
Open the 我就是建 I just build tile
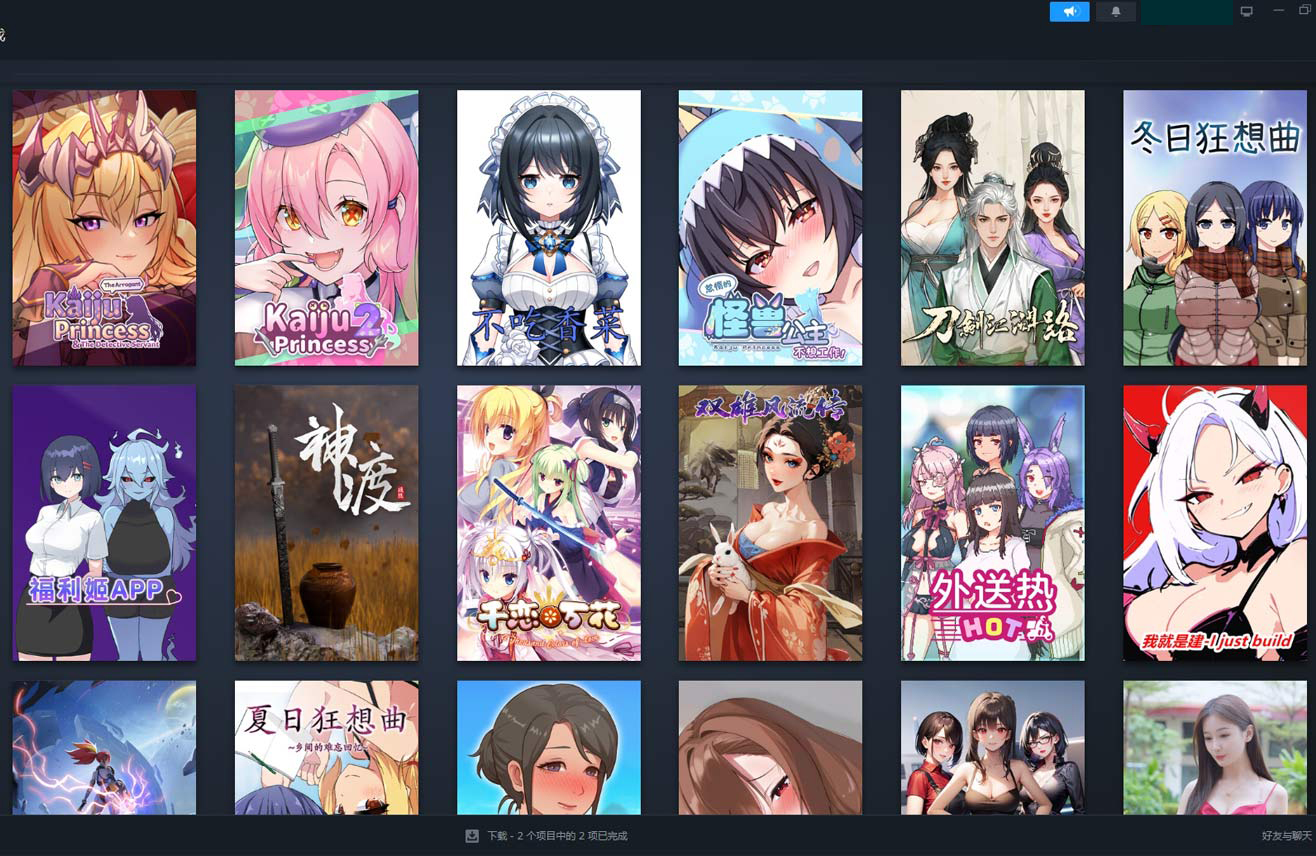coord(1214,523)
